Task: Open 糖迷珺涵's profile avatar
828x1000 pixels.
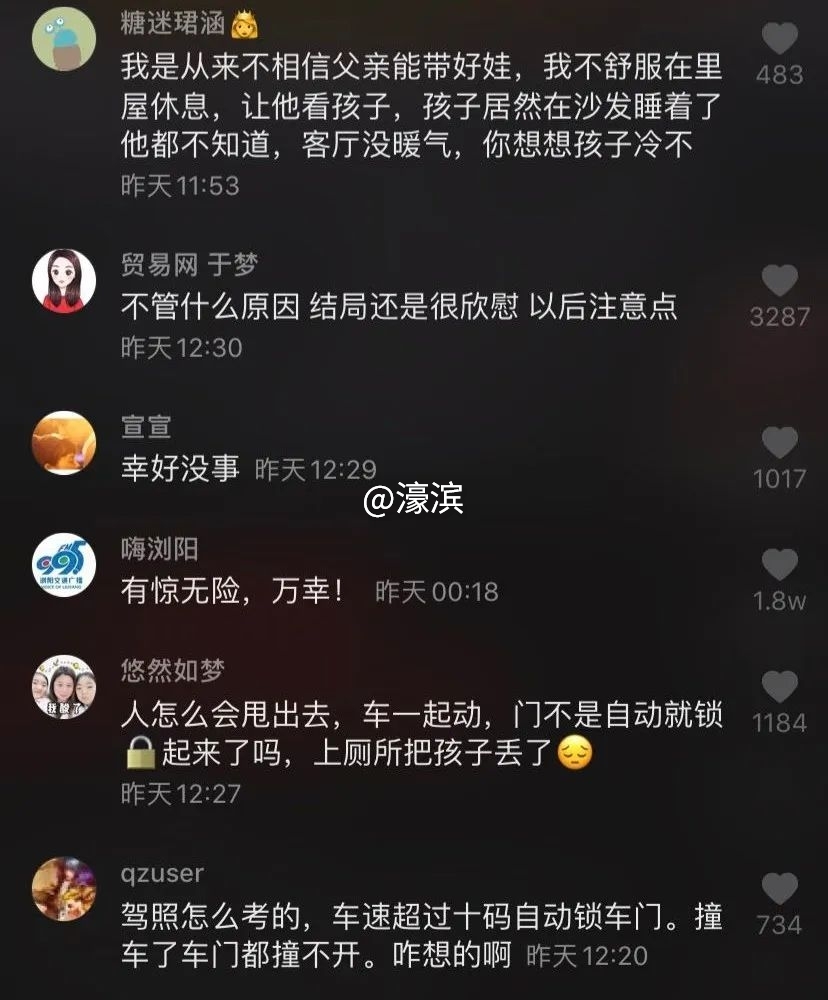Action: tap(64, 41)
